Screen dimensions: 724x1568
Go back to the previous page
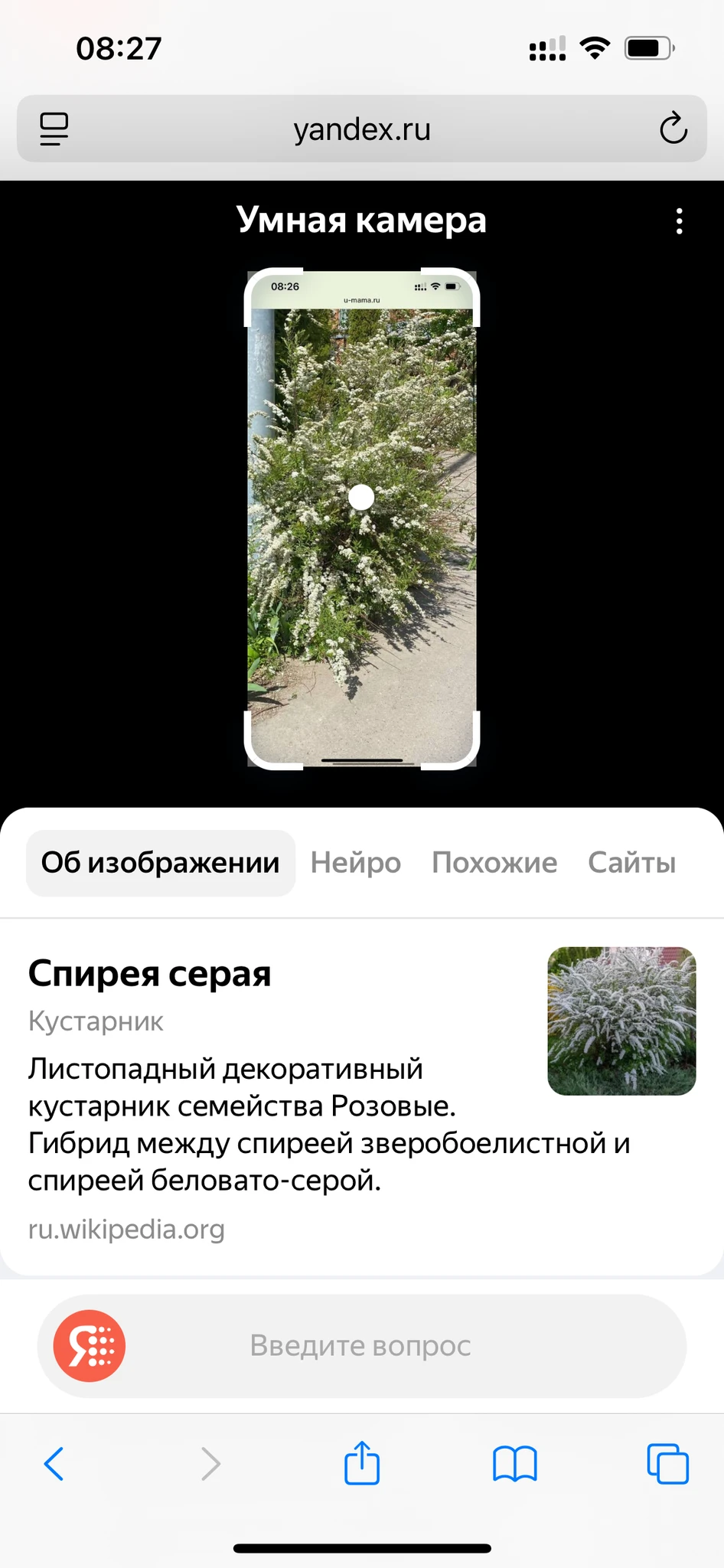coord(54,1464)
